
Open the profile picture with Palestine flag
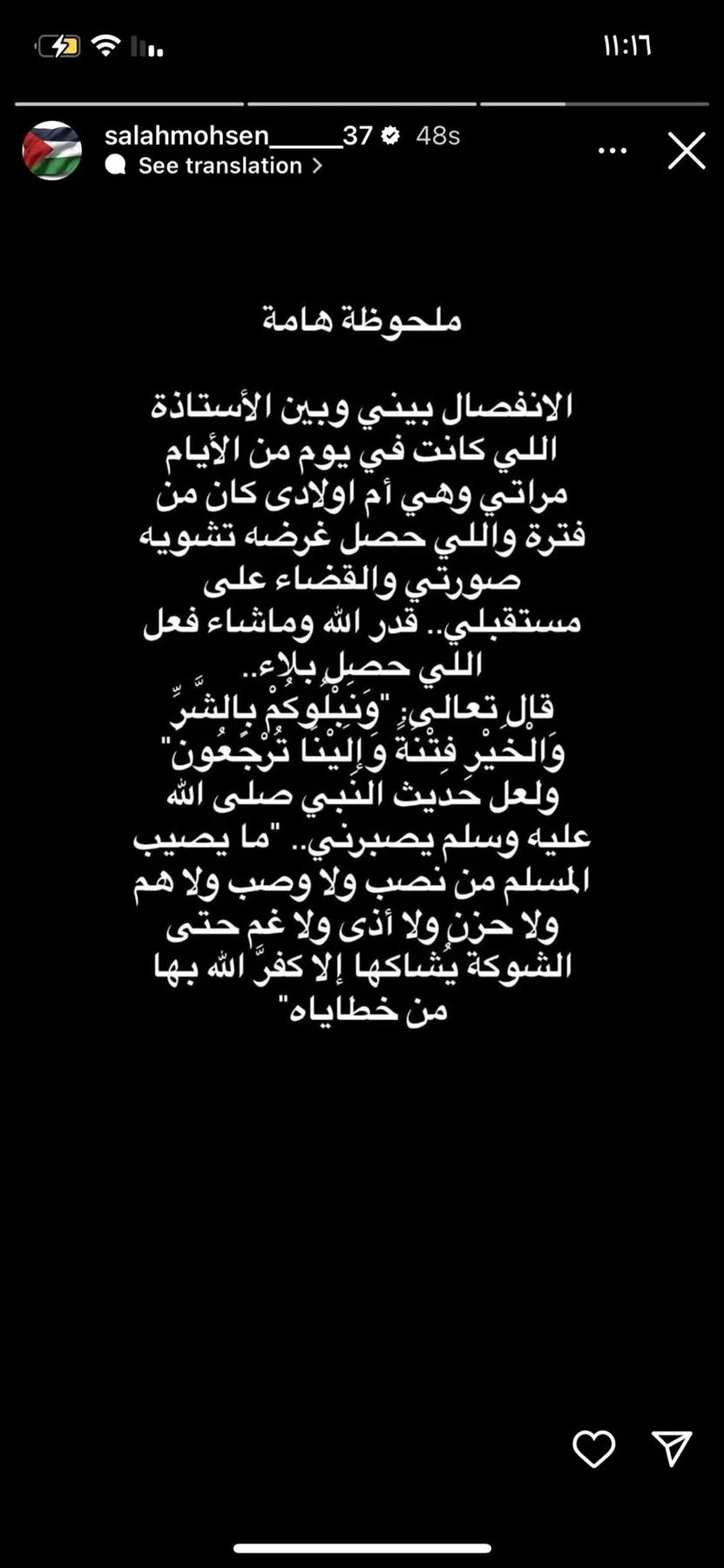52,151
